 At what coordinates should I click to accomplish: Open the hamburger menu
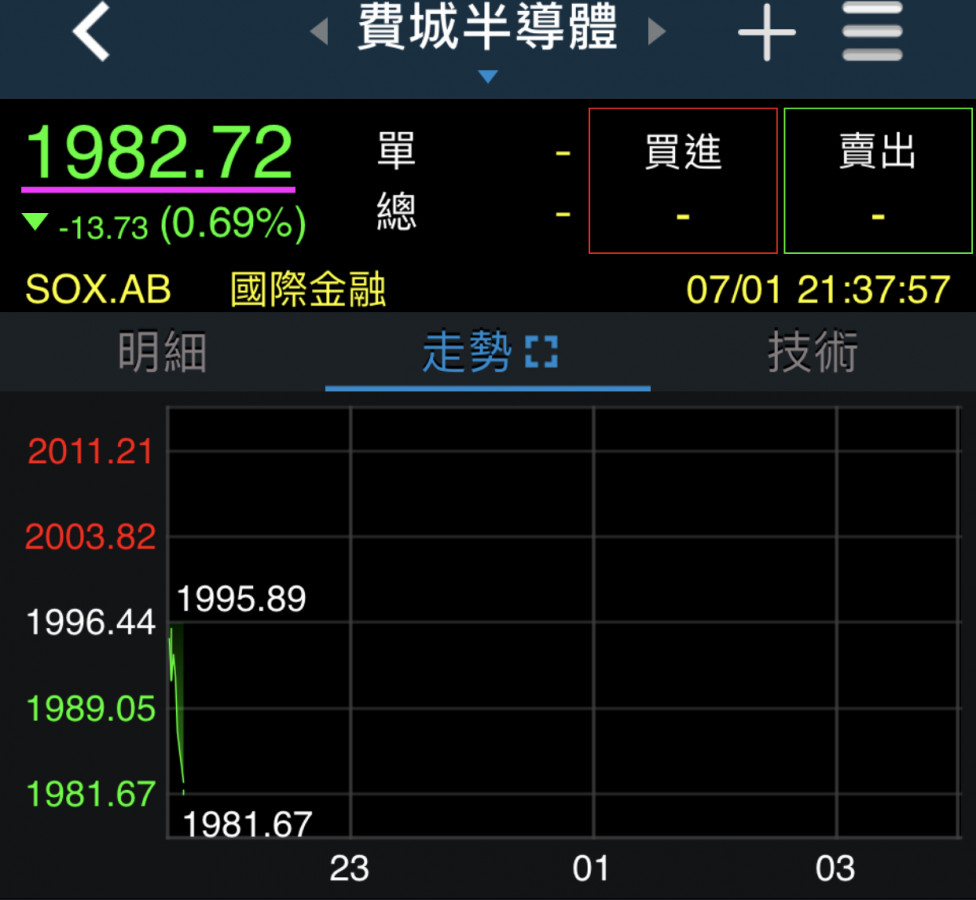coord(872,32)
